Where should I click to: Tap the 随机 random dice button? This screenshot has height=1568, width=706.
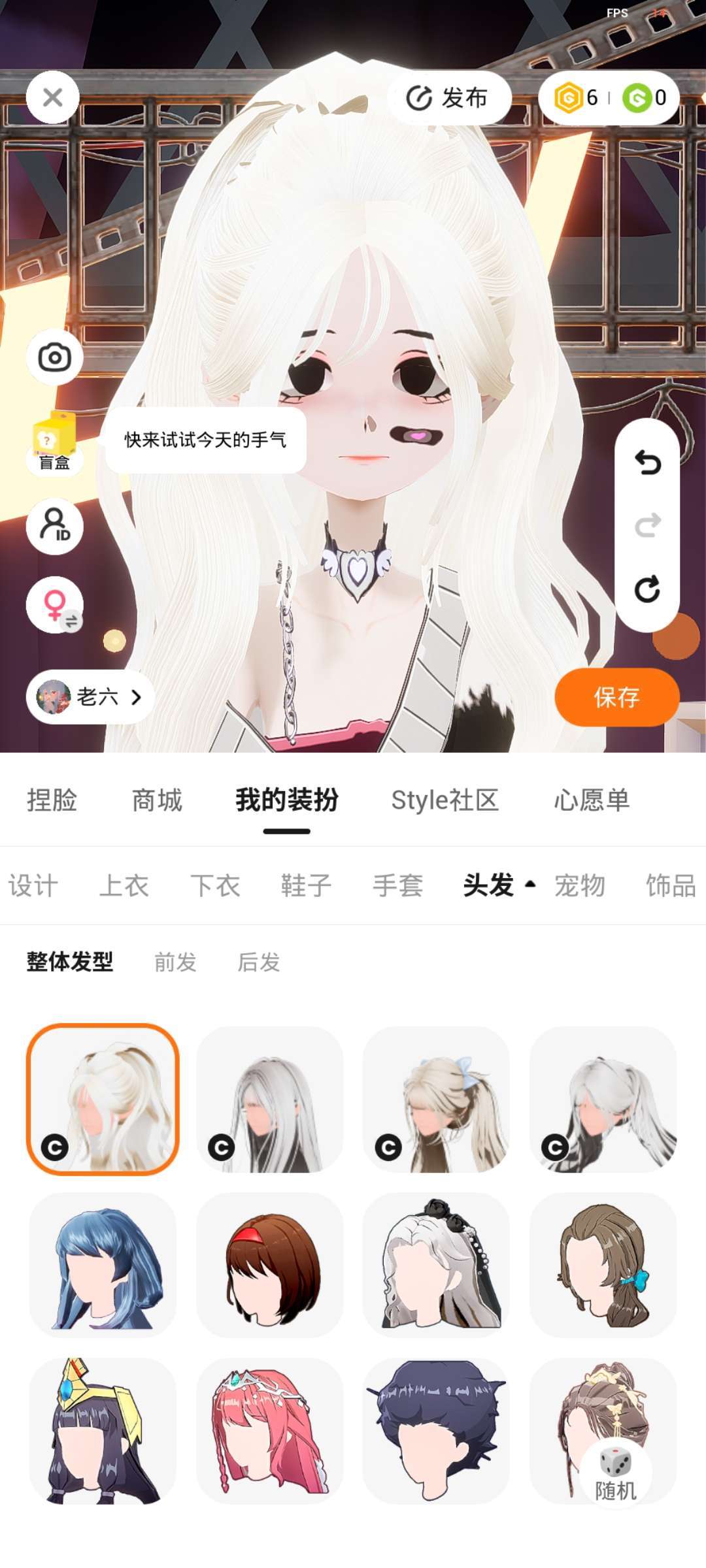pos(616,1473)
